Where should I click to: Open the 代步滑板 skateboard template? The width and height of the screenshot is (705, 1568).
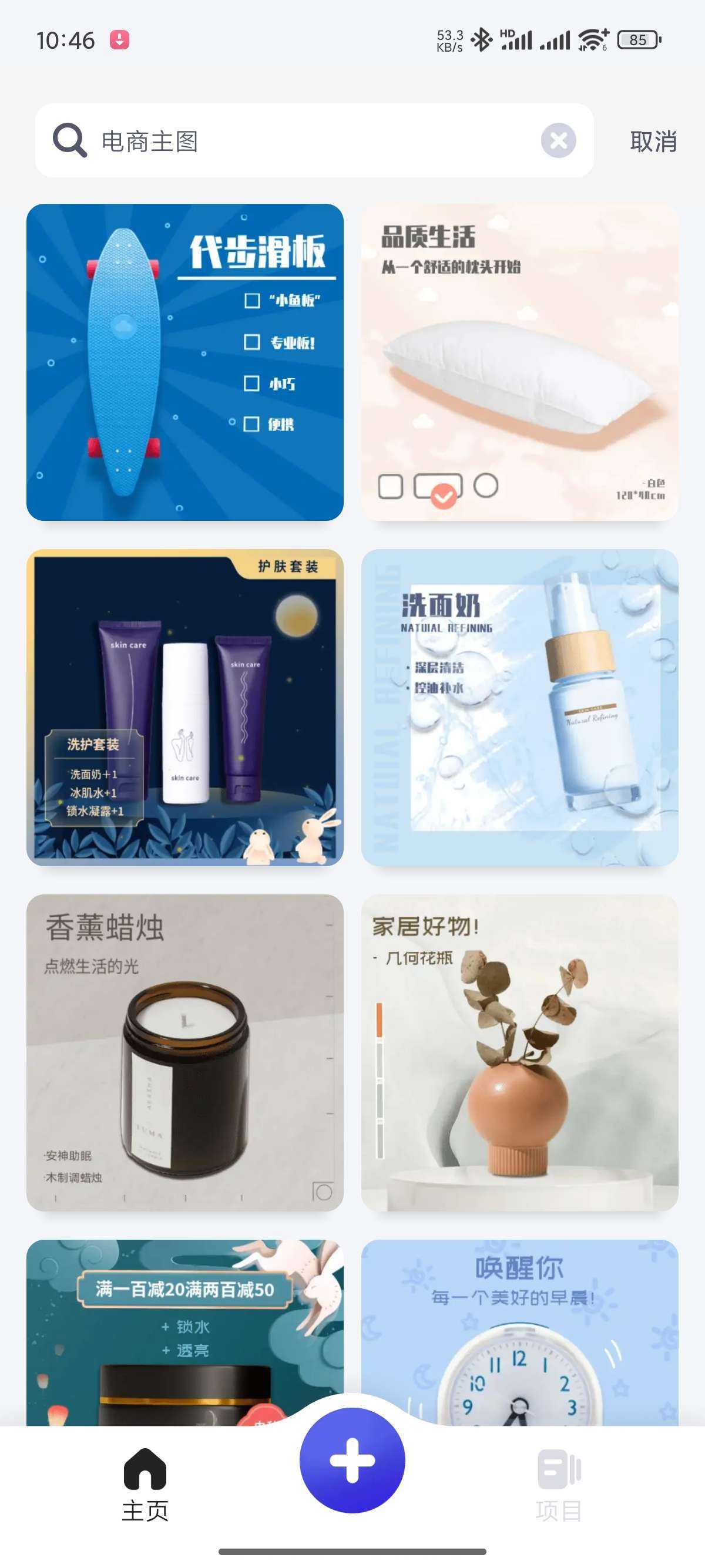184,362
